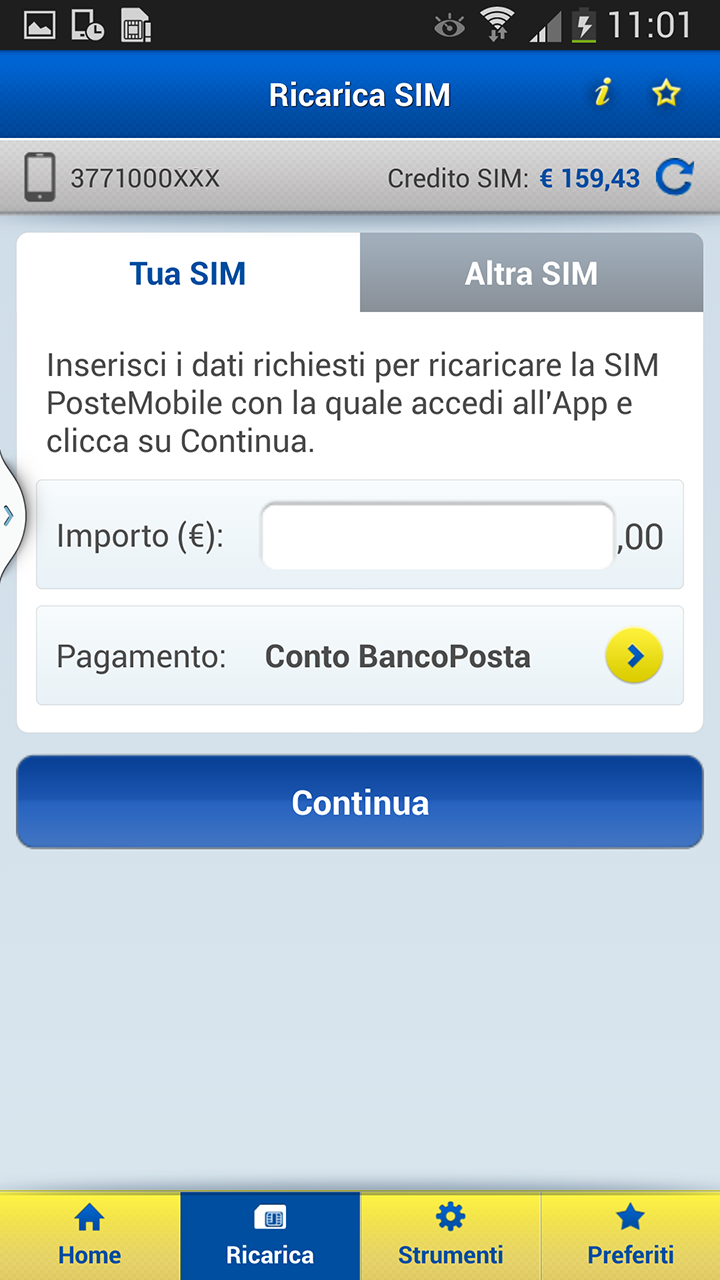This screenshot has width=720, height=1280.
Task: Expand the side panel handle
Action: click(x=8, y=516)
